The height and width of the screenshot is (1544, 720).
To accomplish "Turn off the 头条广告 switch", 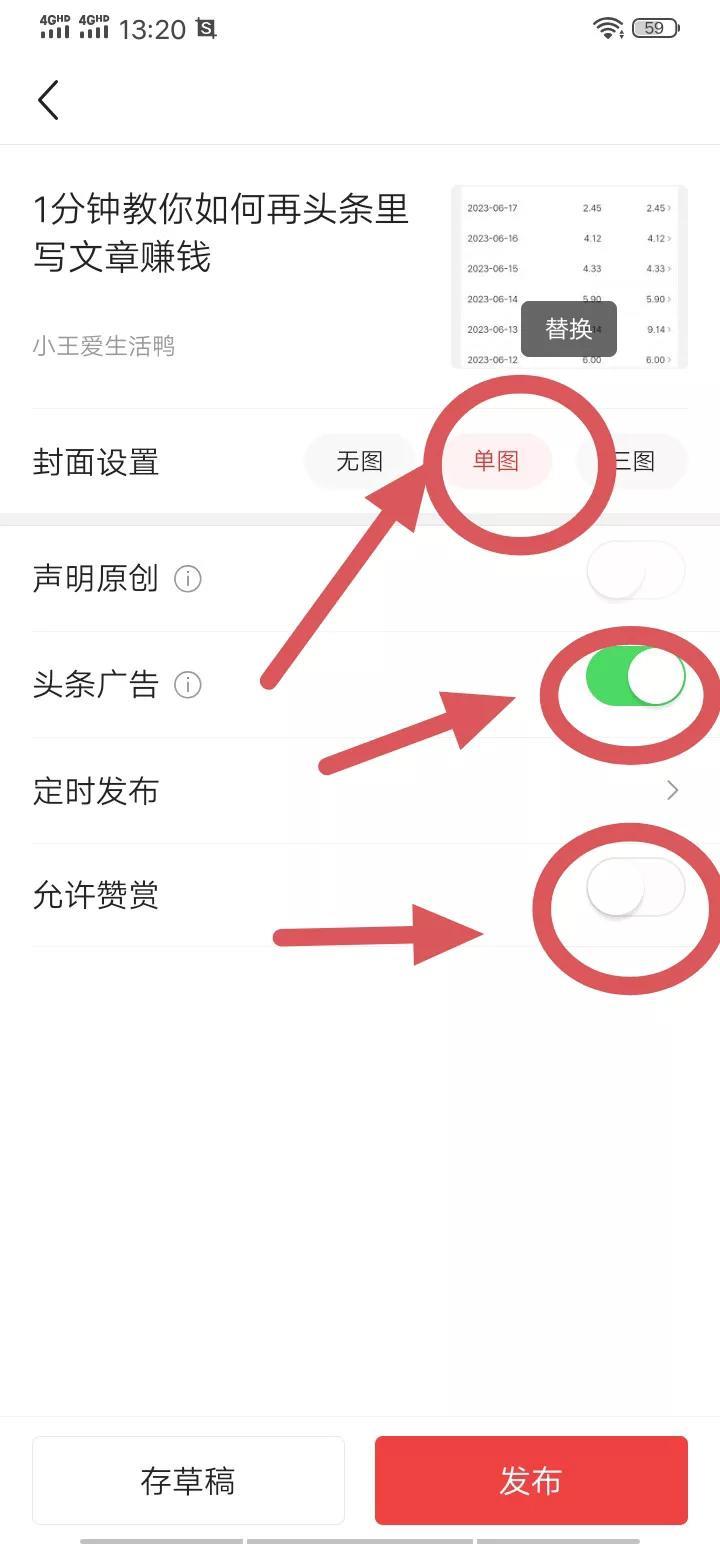I will click(x=635, y=677).
